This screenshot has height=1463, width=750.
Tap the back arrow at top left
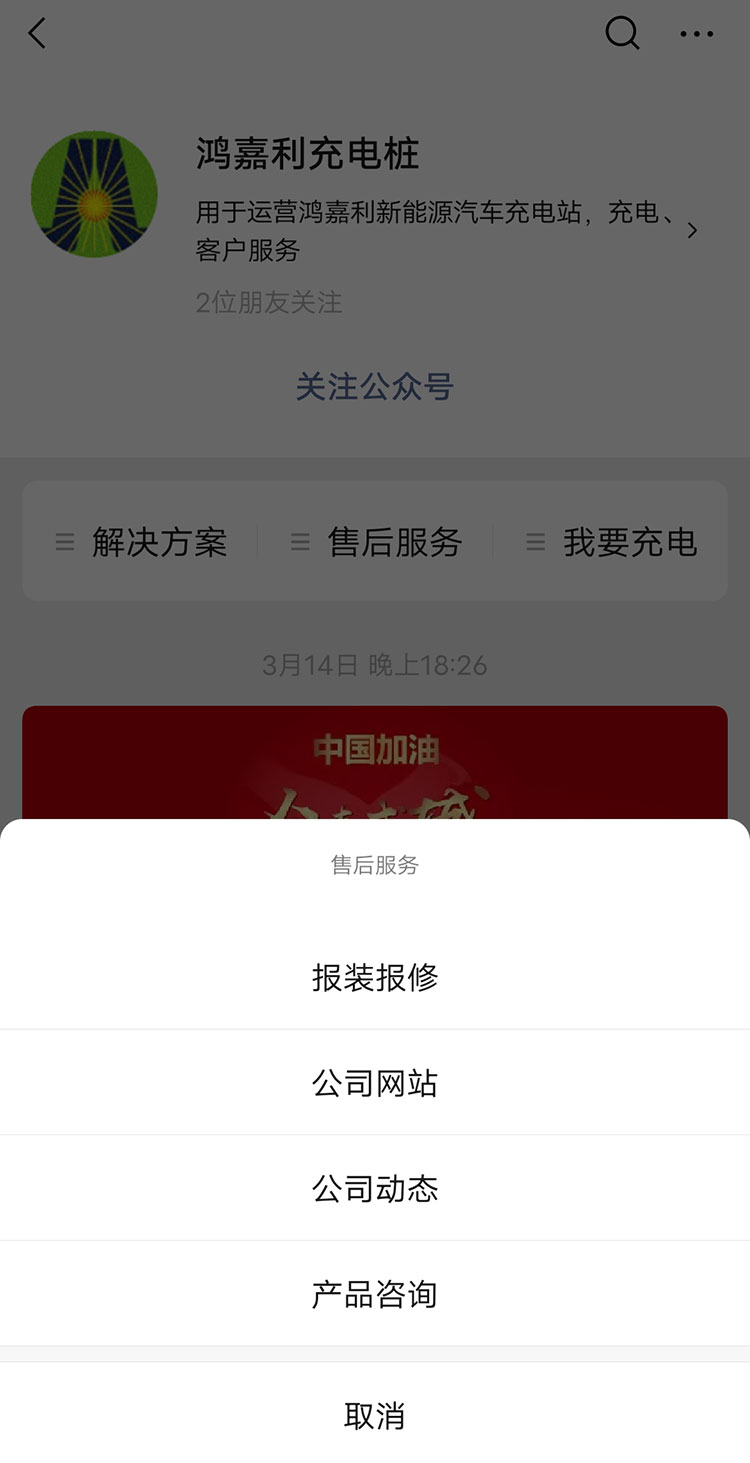[x=37, y=33]
